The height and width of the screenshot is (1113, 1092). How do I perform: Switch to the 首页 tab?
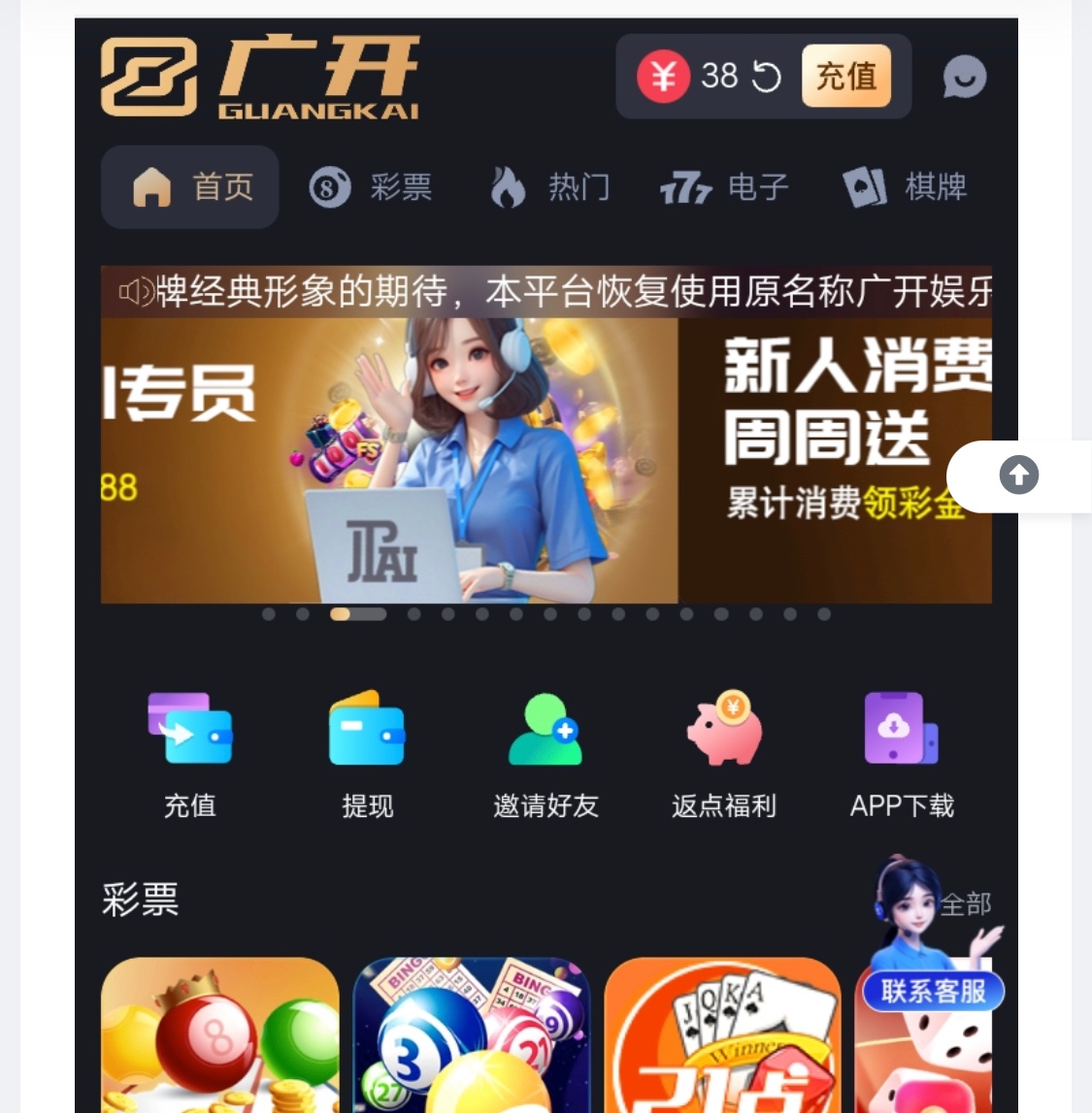(191, 186)
